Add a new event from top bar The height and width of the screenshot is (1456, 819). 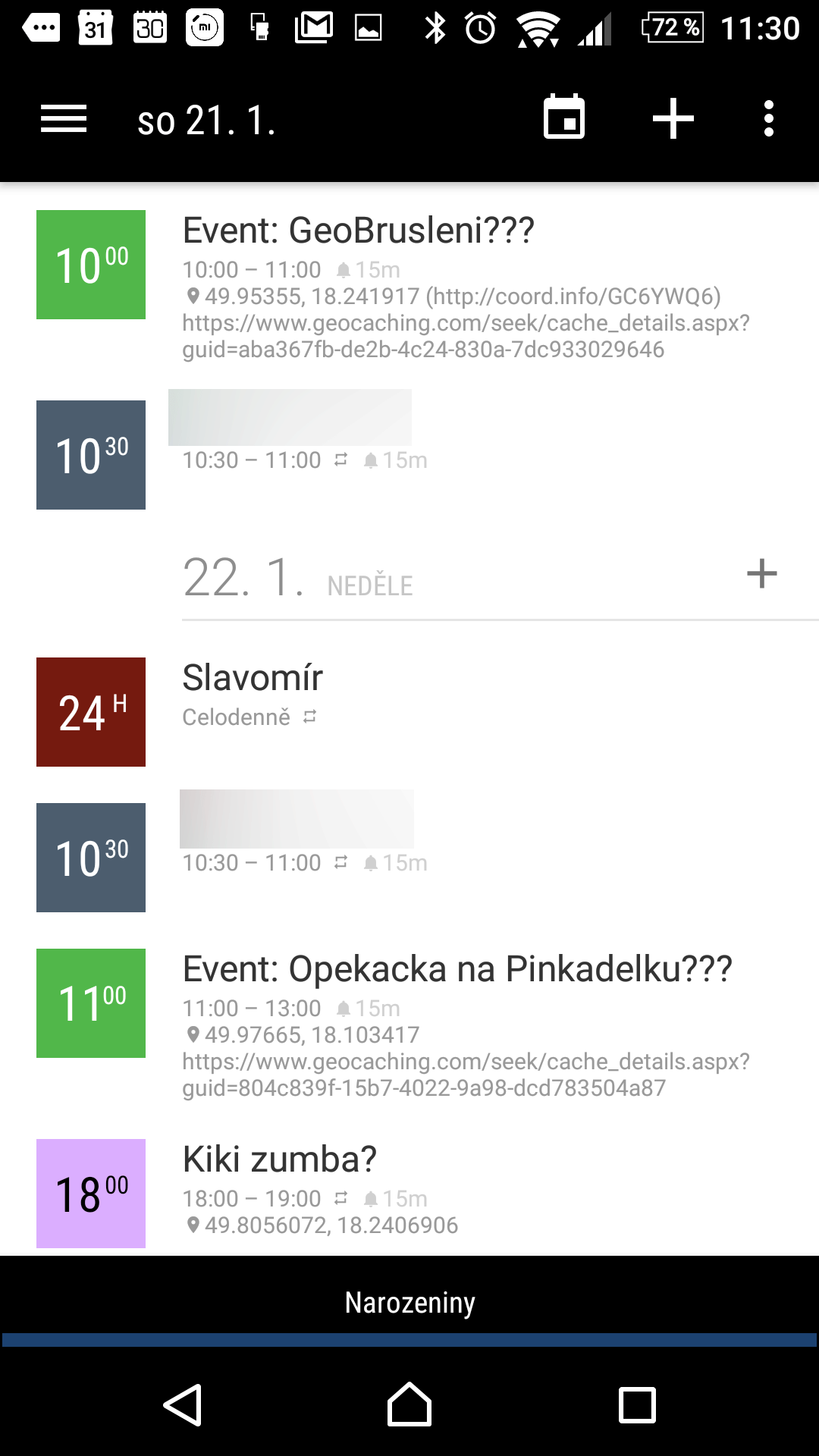(x=673, y=119)
